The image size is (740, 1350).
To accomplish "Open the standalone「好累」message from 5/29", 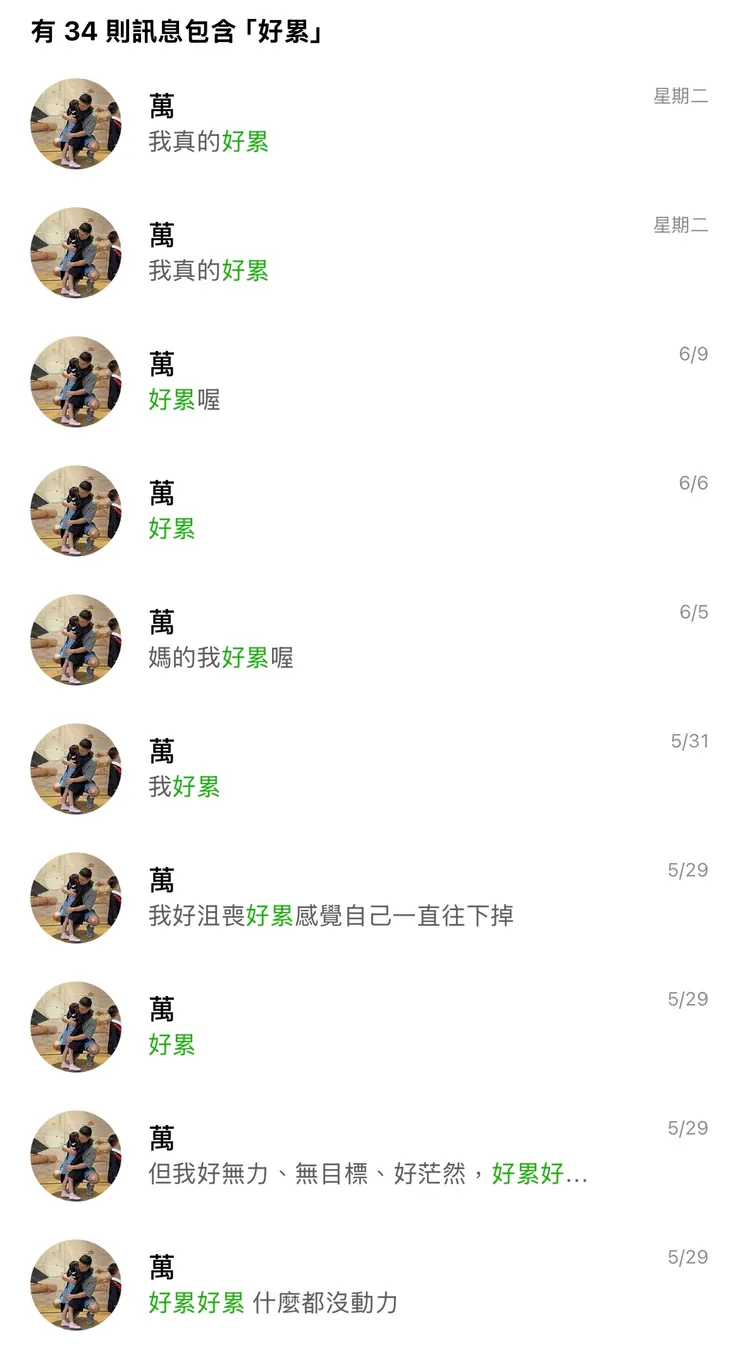I will 170,1045.
